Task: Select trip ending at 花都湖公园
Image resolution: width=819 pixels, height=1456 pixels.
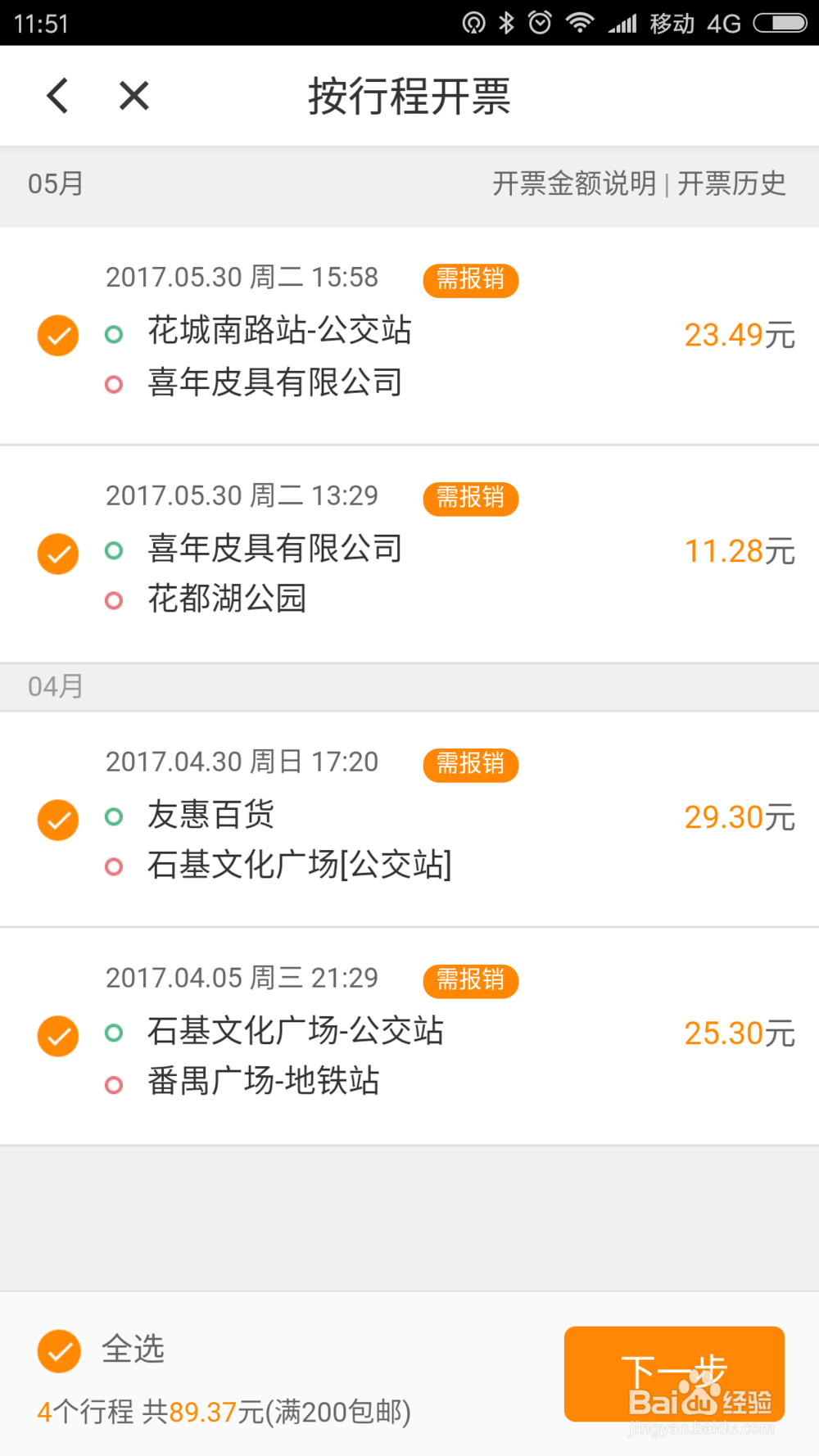Action: pyautogui.click(x=409, y=554)
